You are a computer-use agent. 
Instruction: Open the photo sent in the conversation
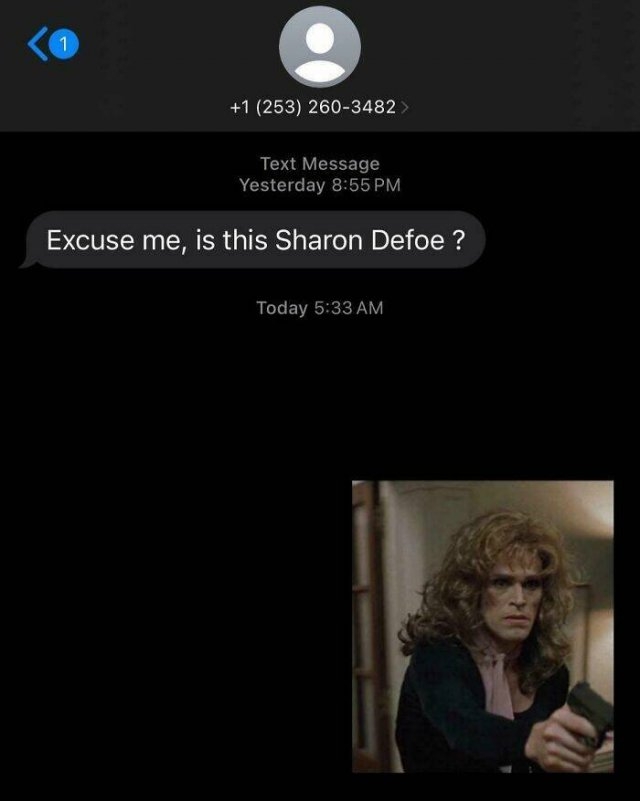click(482, 626)
